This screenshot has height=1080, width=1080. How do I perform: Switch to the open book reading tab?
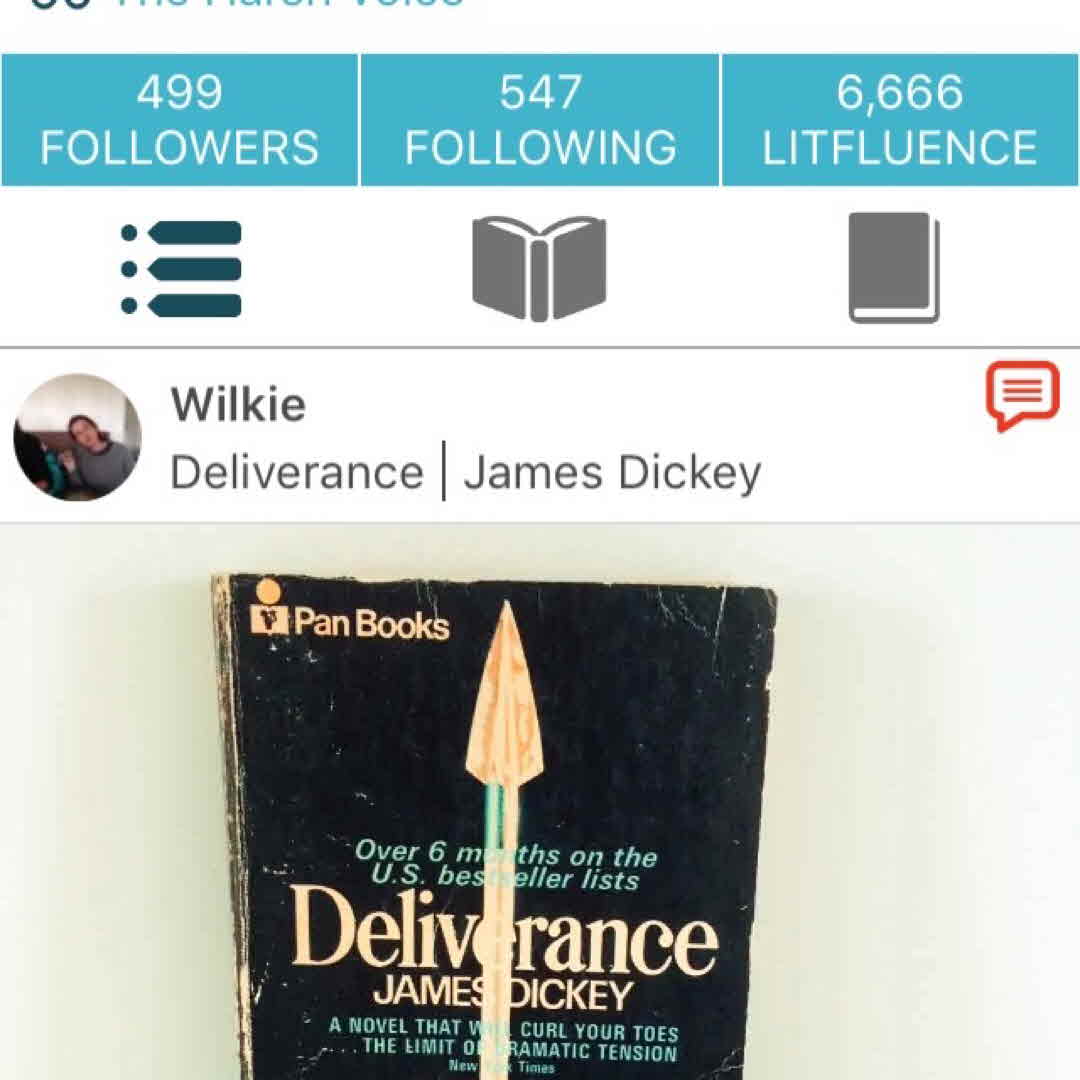pyautogui.click(x=539, y=269)
